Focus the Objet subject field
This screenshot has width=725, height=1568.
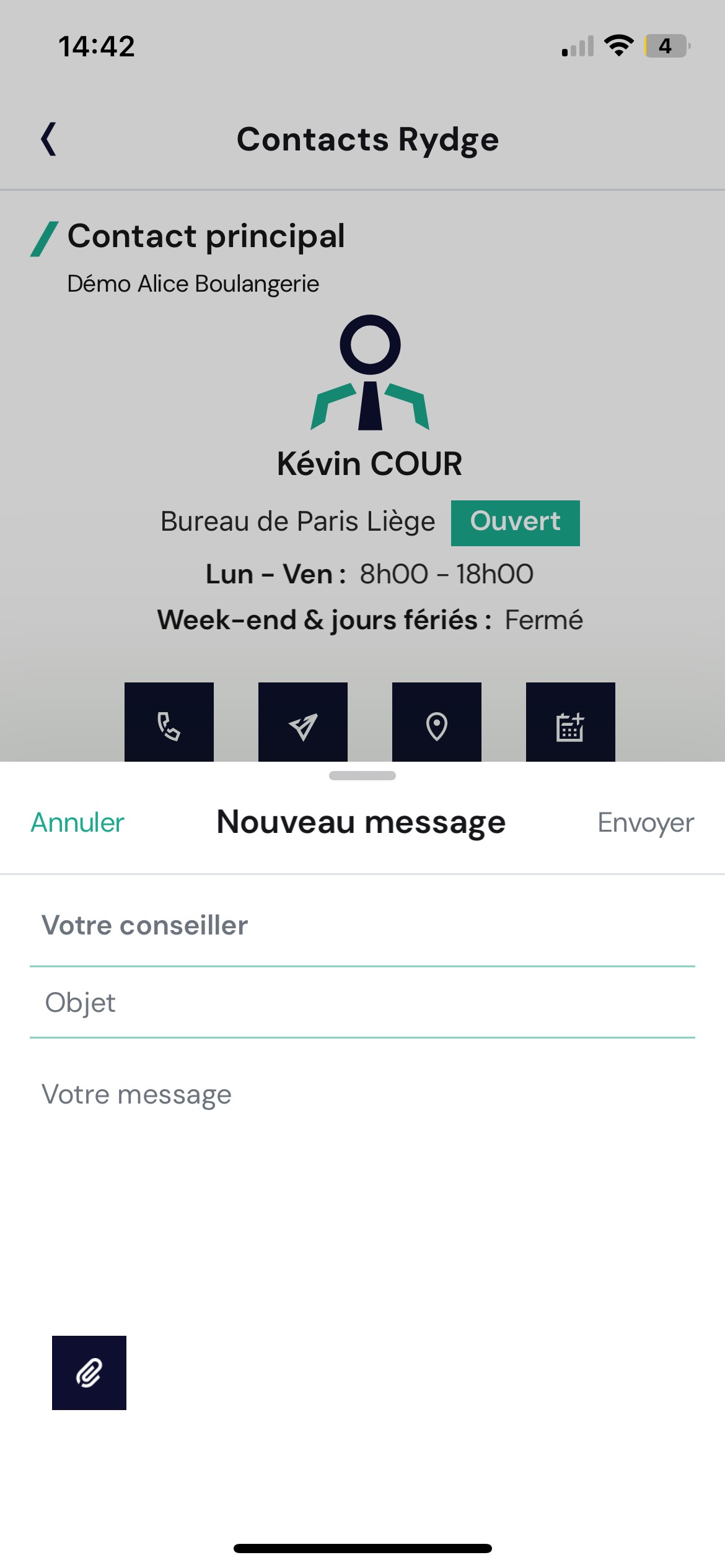[362, 1003]
